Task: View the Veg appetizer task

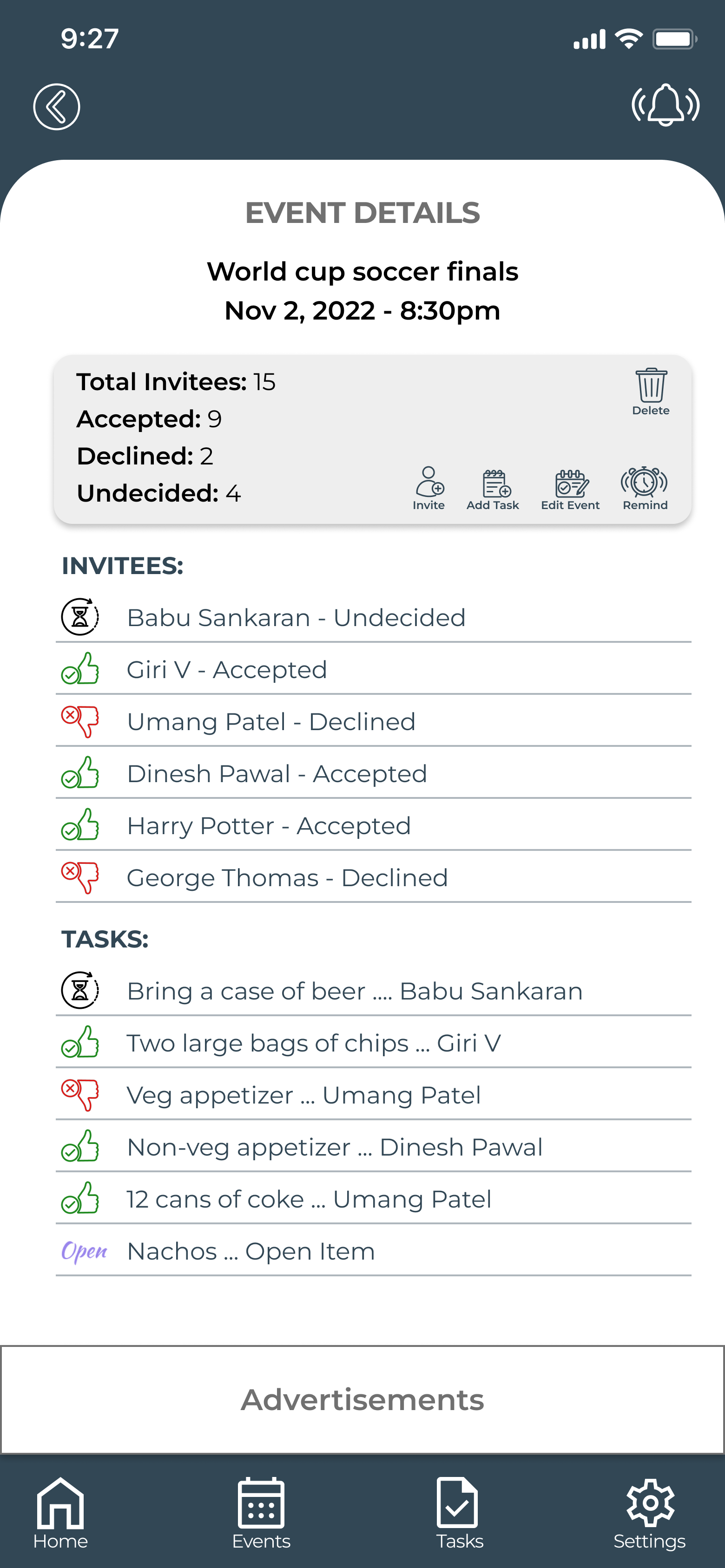Action: [x=374, y=1095]
